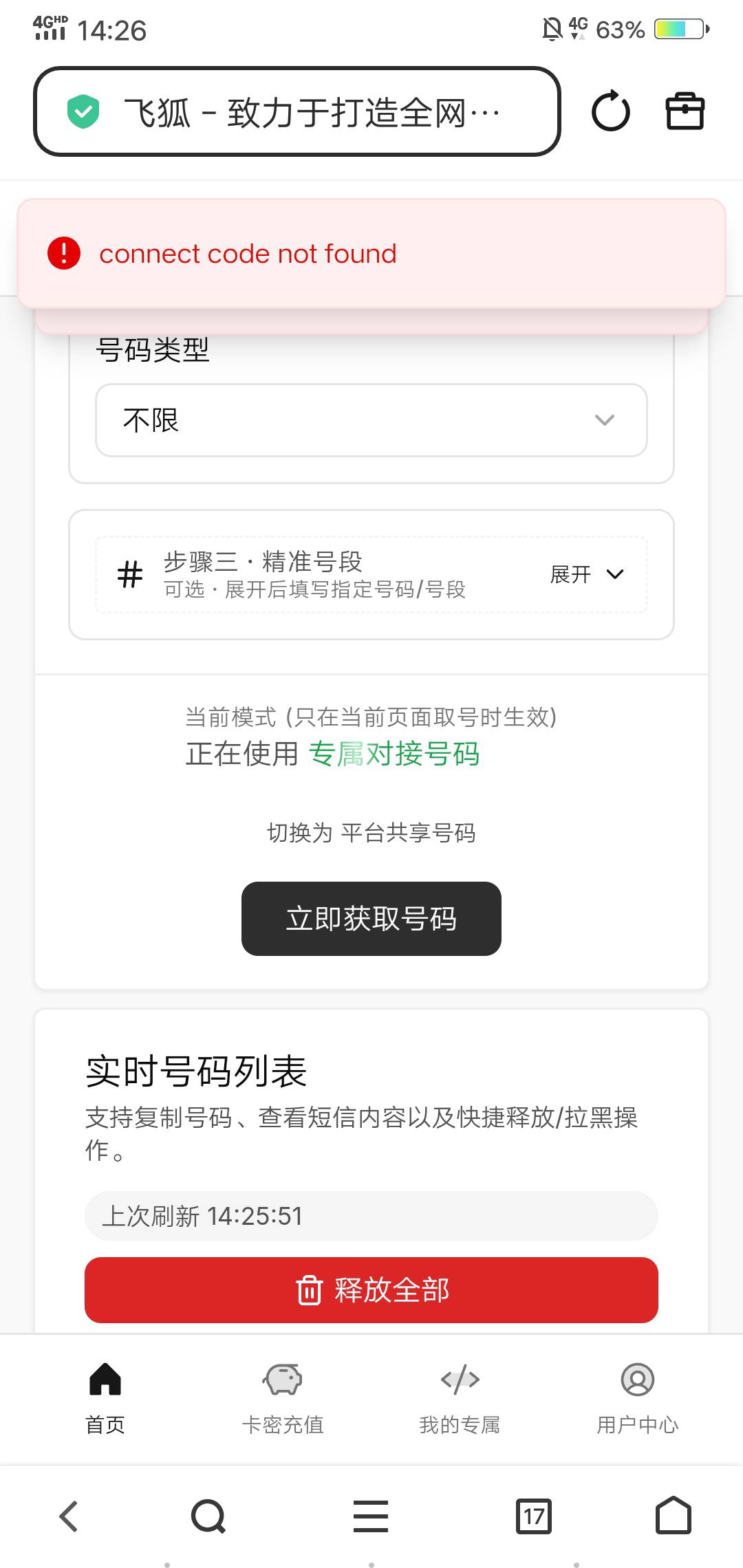
Task: View the 17 open browser tabs
Action: pyautogui.click(x=534, y=1516)
